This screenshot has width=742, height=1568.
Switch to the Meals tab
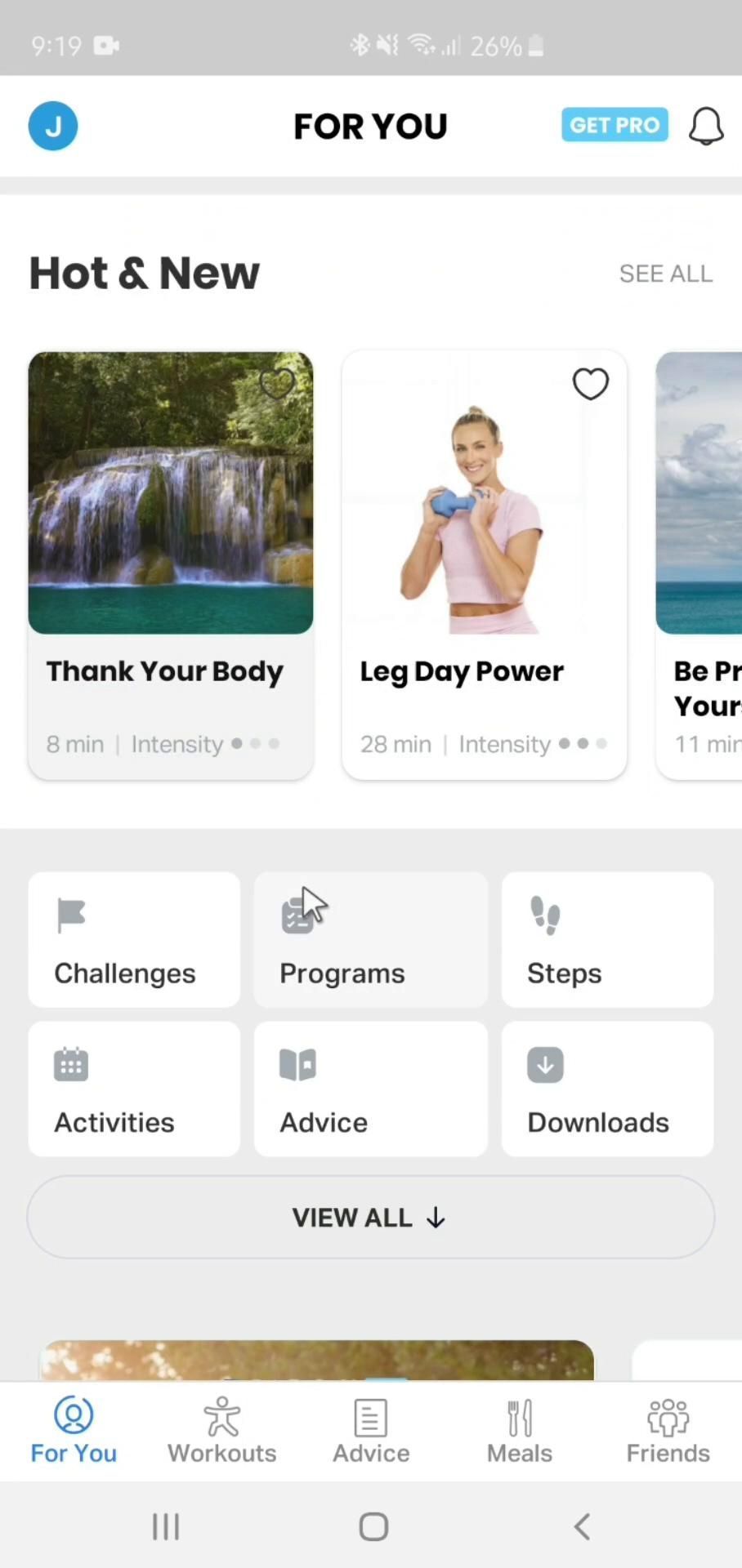tap(519, 1431)
